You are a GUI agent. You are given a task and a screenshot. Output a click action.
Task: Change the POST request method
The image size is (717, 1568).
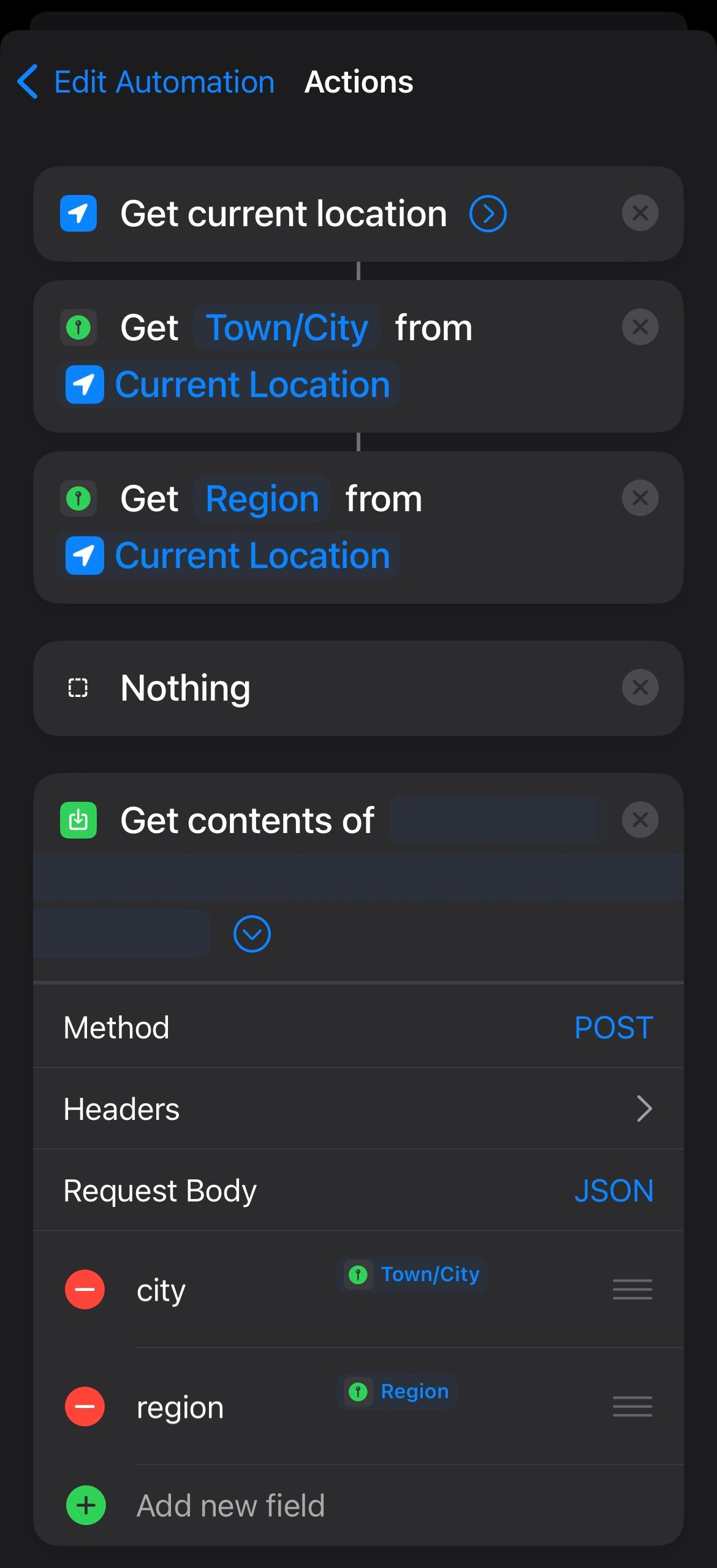(x=613, y=1027)
